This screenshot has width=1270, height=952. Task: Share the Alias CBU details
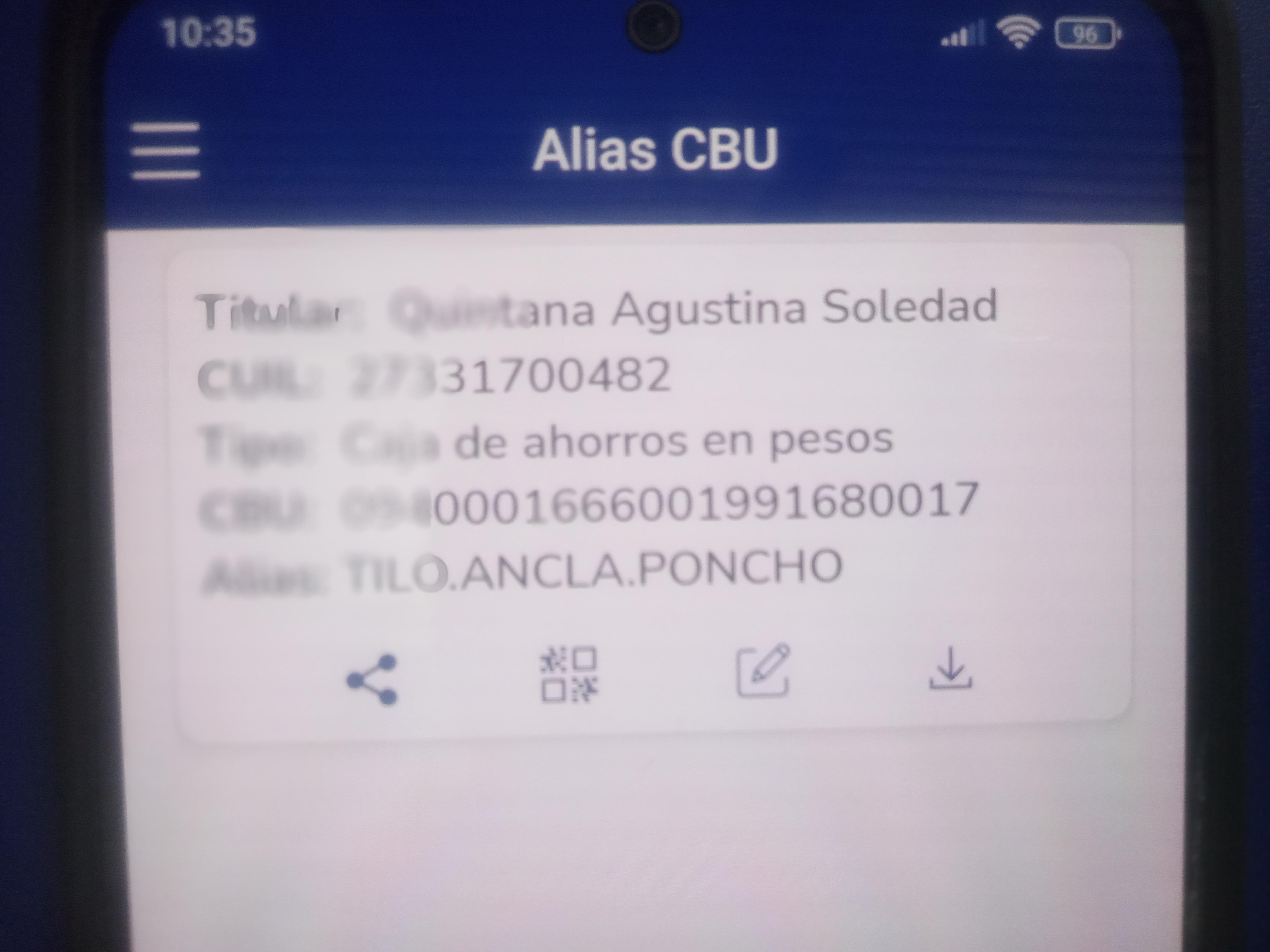[x=372, y=680]
